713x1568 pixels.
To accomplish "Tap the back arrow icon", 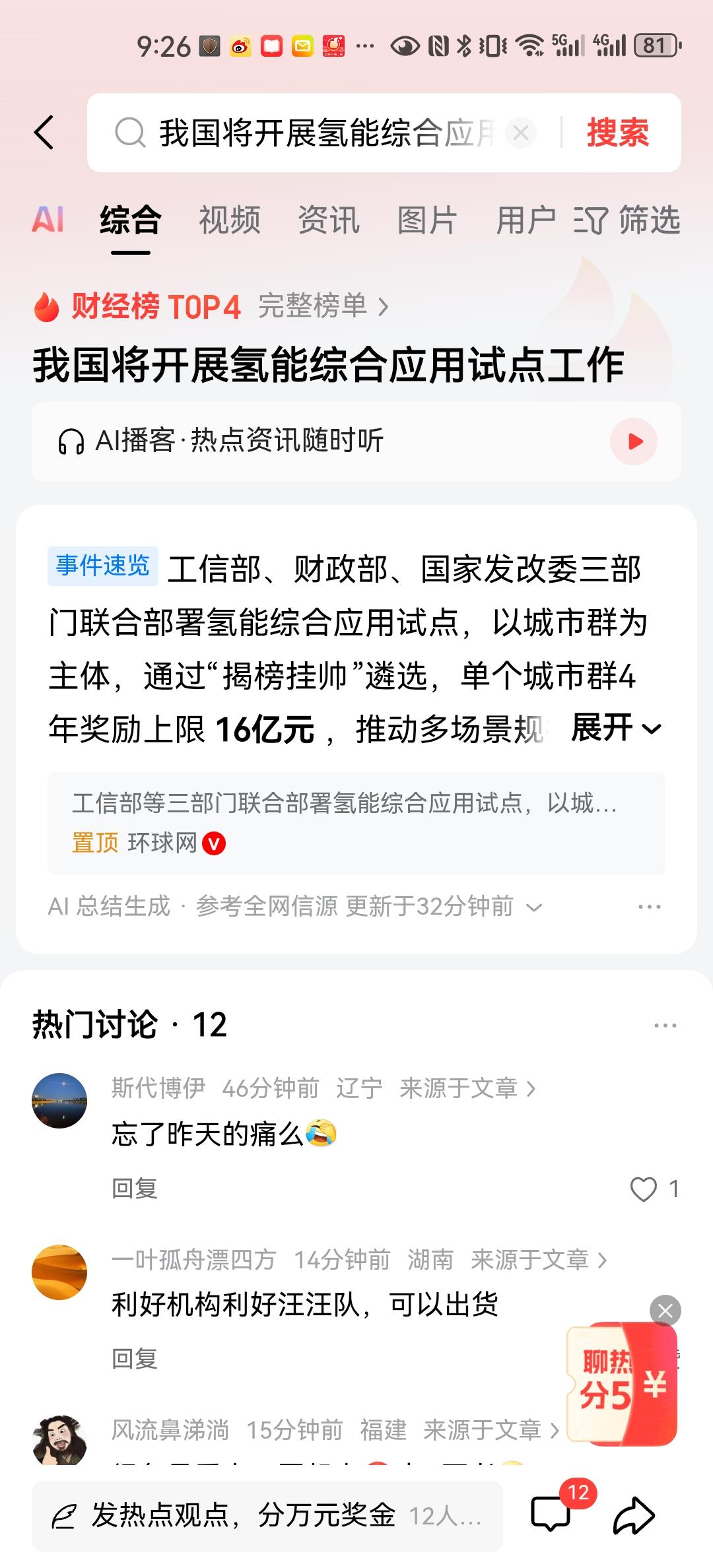I will tap(45, 132).
